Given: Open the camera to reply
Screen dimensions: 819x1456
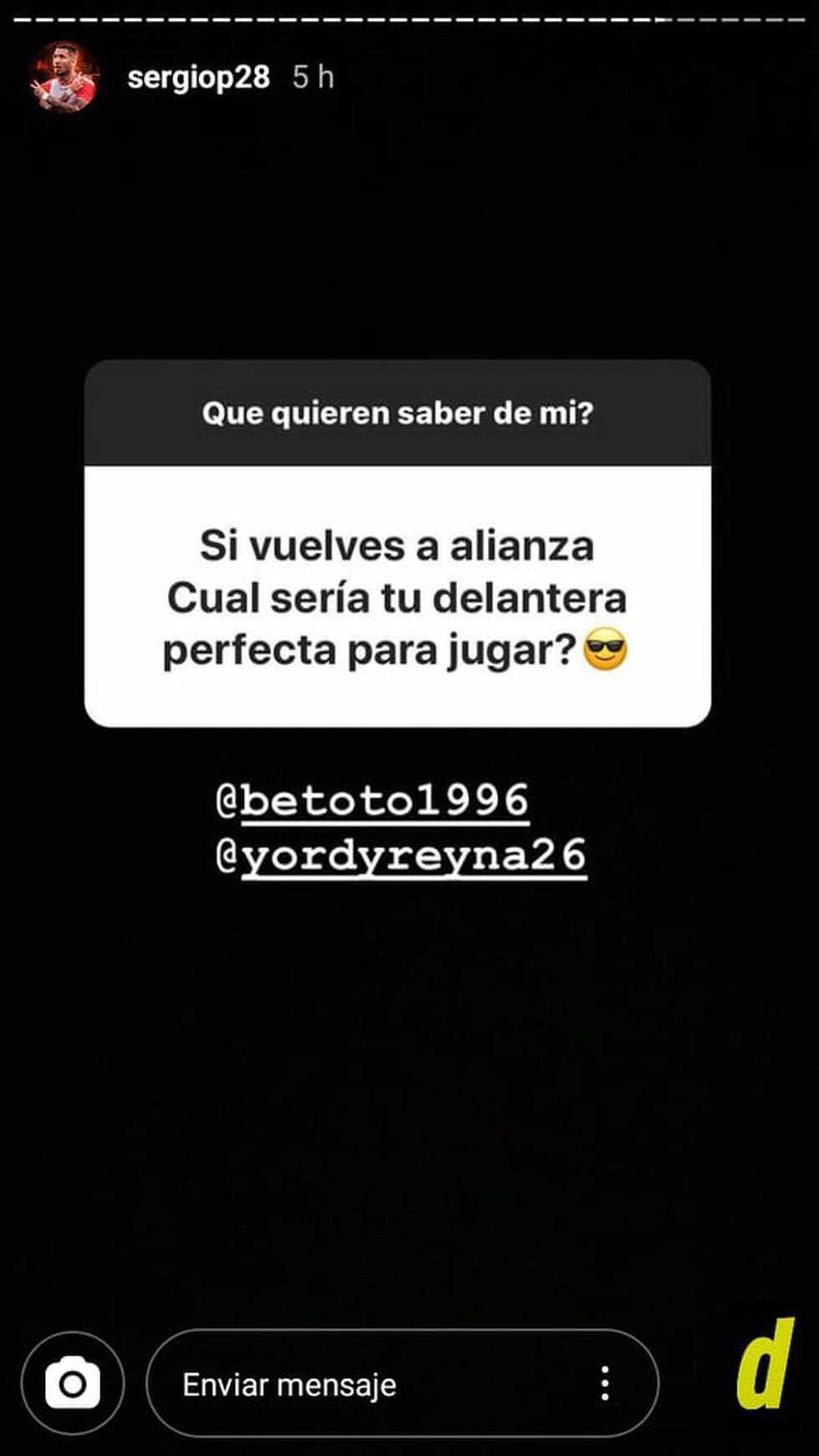Looking at the screenshot, I should [73, 1383].
